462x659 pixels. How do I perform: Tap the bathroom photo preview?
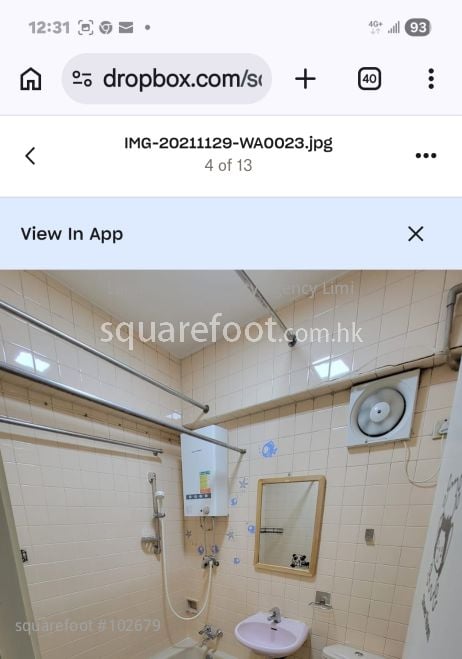tap(231, 464)
